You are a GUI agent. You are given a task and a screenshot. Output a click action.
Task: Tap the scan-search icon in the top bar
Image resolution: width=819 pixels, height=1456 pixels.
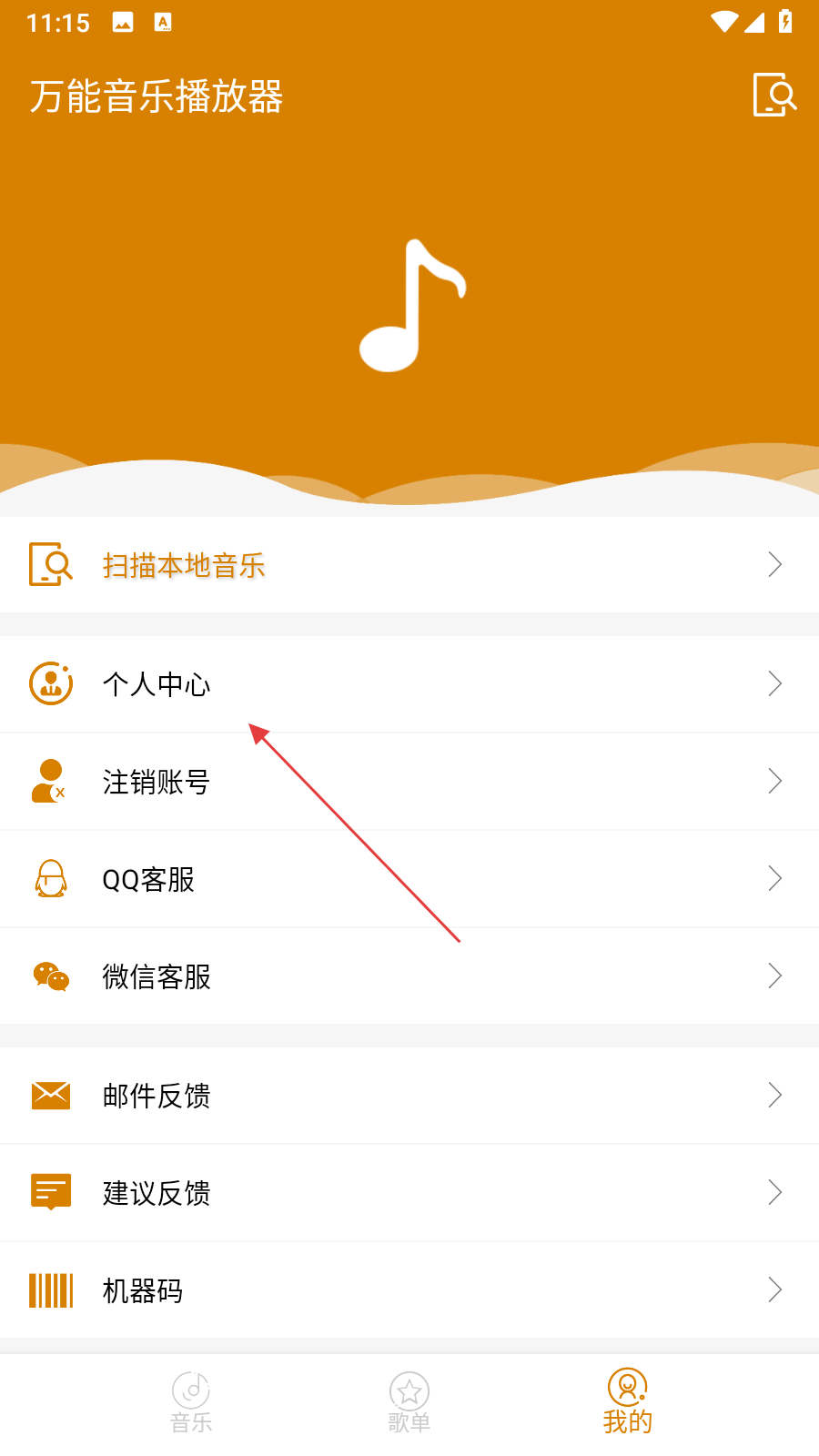pos(774,95)
